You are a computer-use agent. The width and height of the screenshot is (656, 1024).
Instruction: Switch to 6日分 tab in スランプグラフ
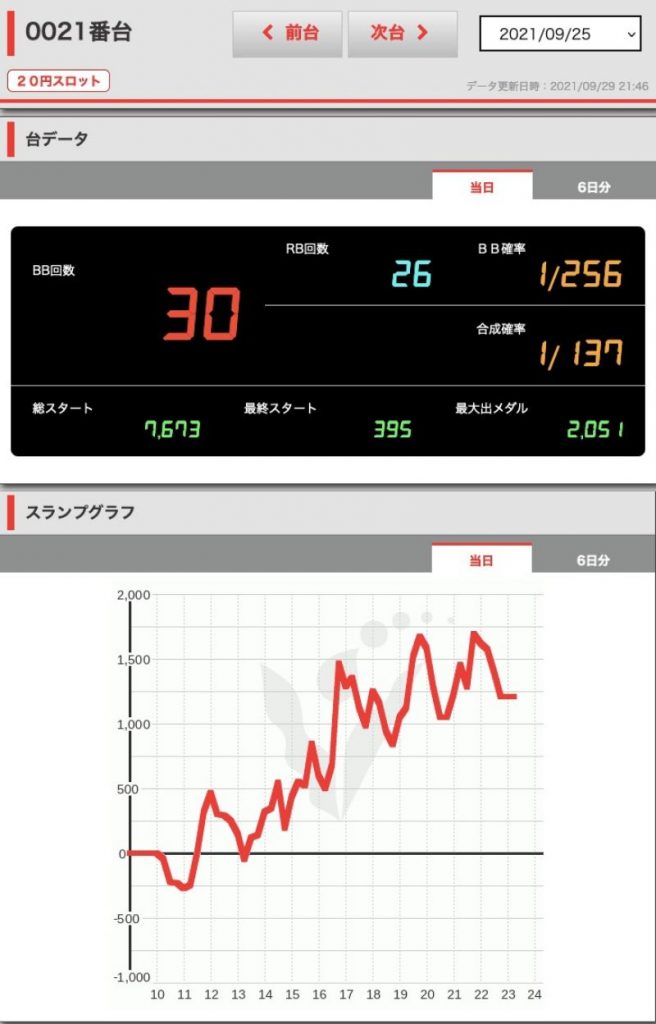593,560
